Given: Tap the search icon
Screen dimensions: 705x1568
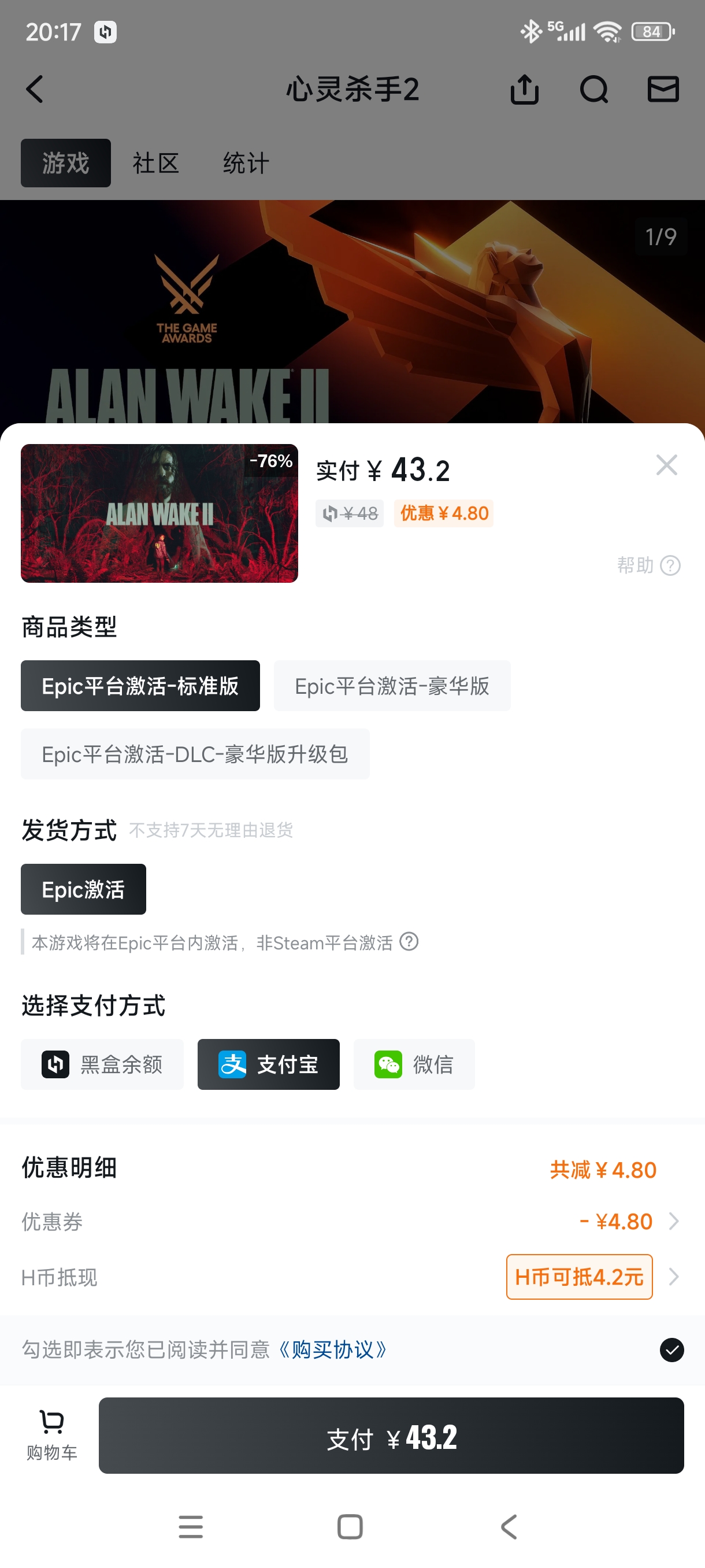Looking at the screenshot, I should tap(593, 90).
